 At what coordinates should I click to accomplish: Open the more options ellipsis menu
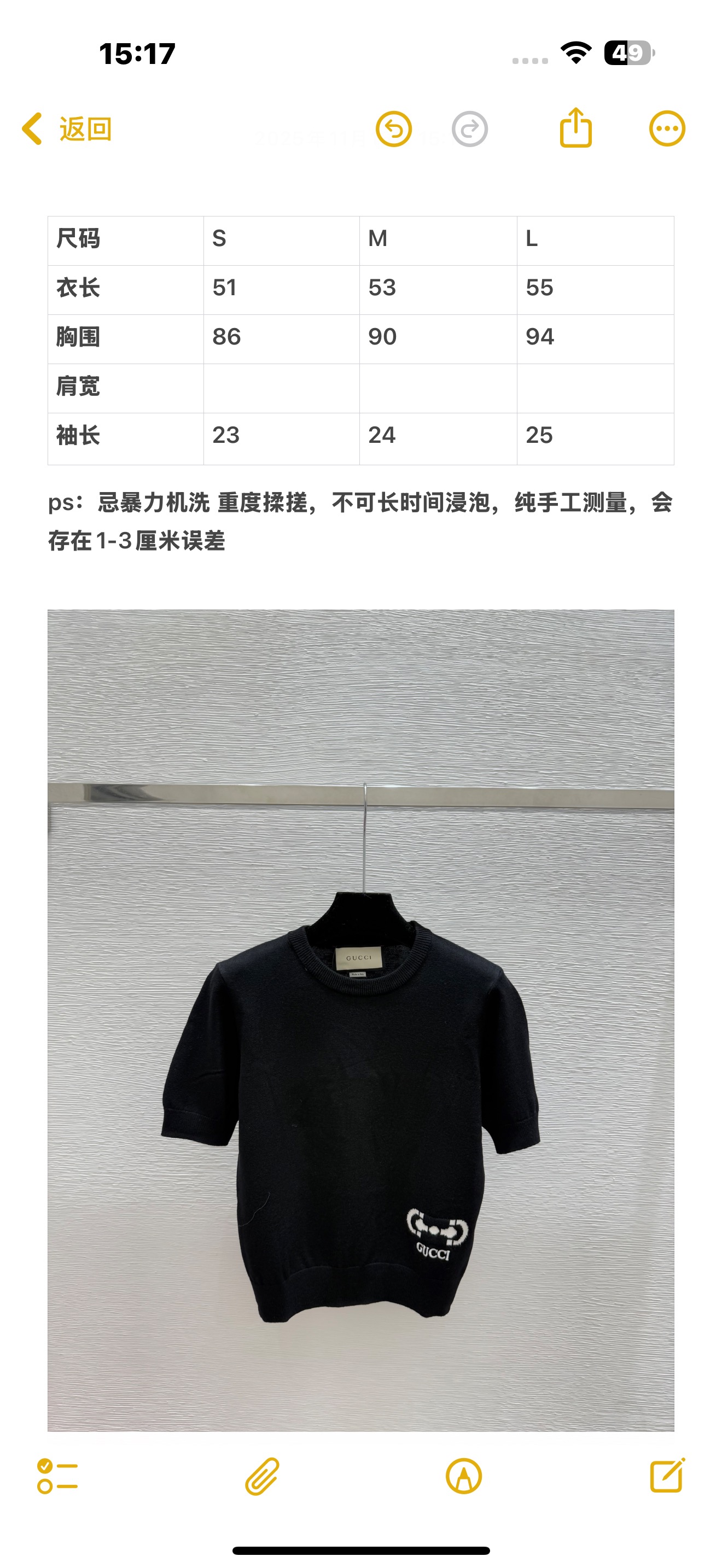pyautogui.click(x=667, y=128)
